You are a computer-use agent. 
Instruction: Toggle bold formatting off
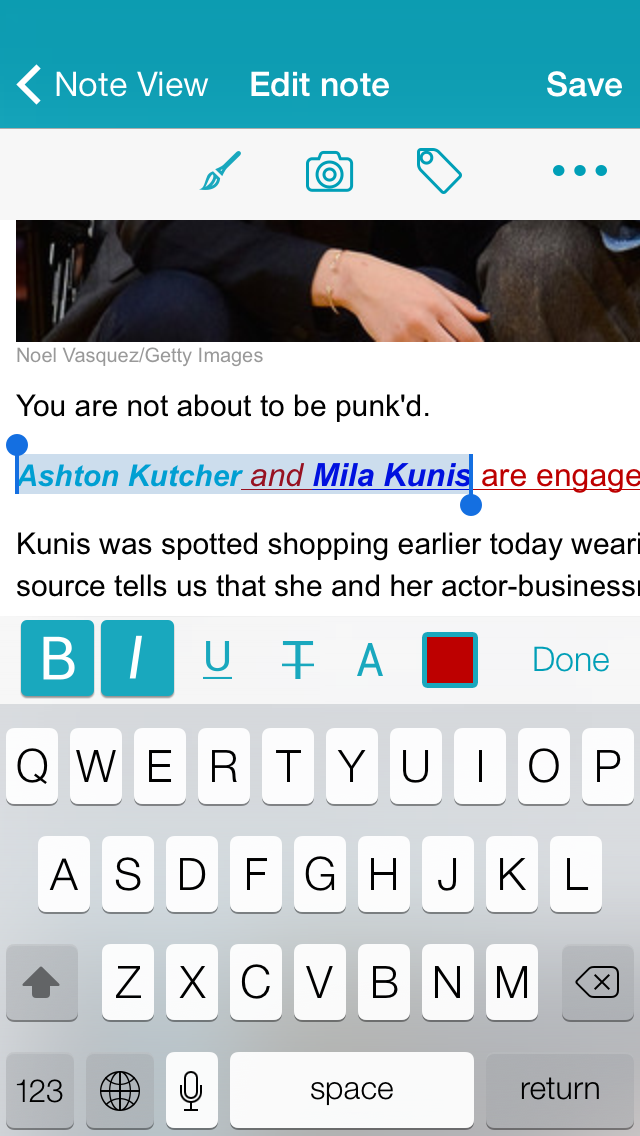coord(58,659)
